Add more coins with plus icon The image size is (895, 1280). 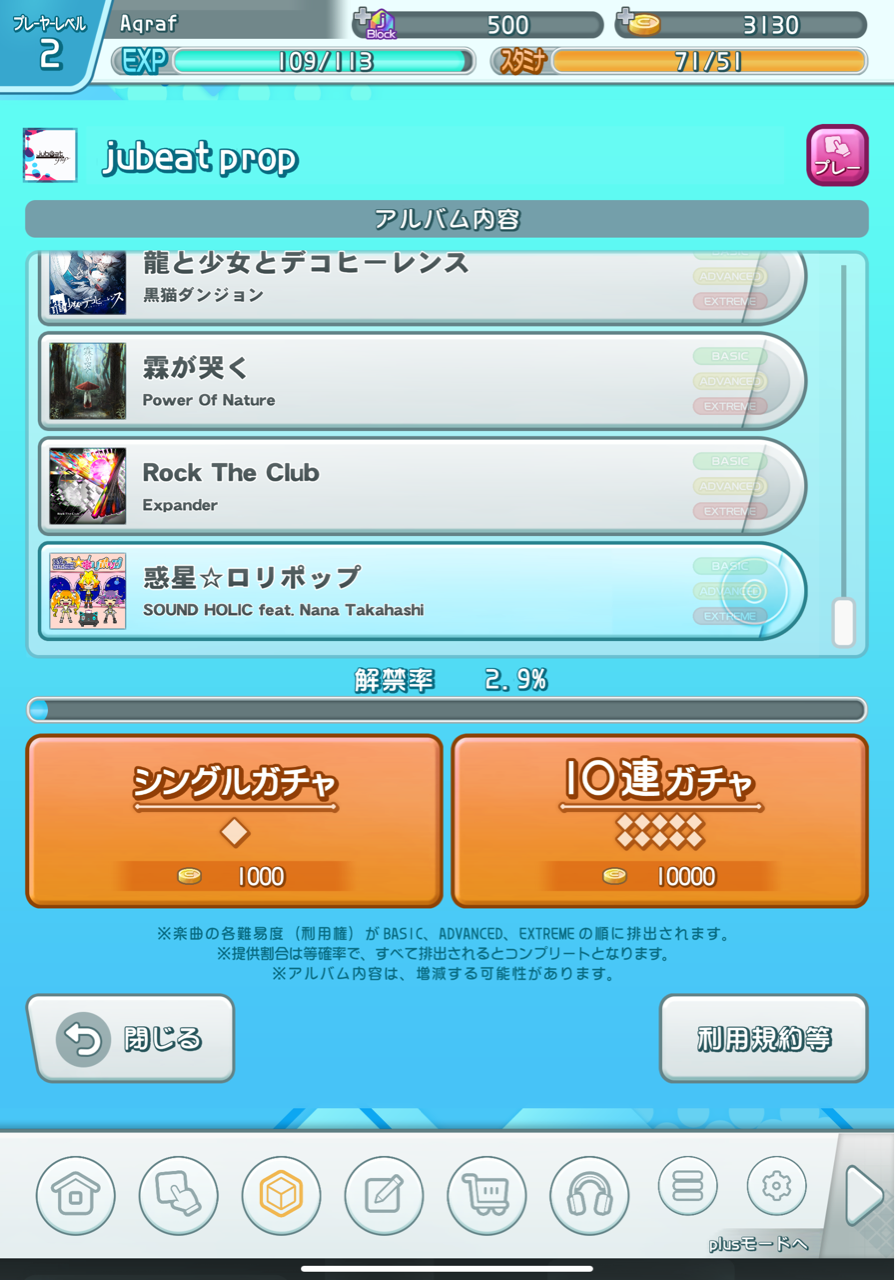(x=626, y=16)
